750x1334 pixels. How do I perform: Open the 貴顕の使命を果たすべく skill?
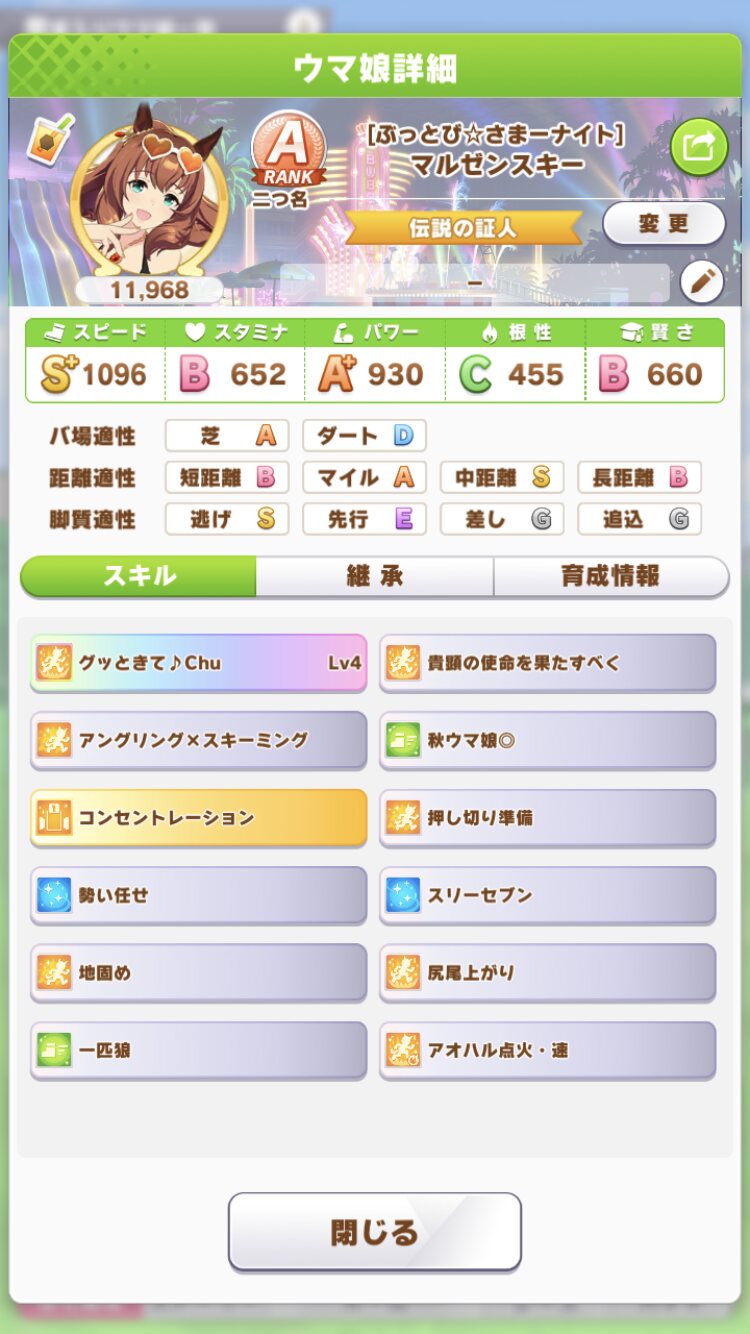click(547, 662)
